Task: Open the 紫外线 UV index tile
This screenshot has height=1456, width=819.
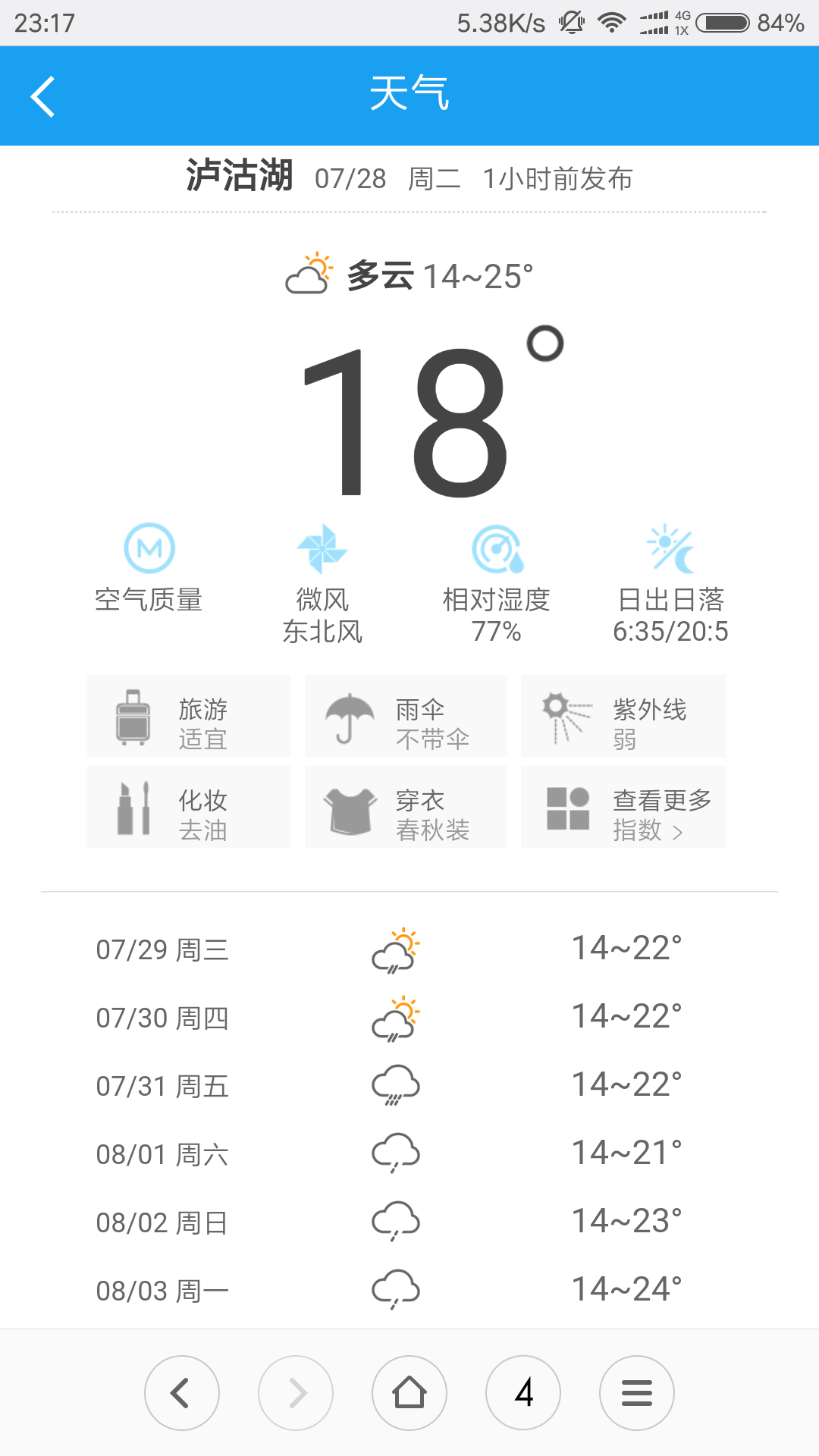Action: pos(623,716)
